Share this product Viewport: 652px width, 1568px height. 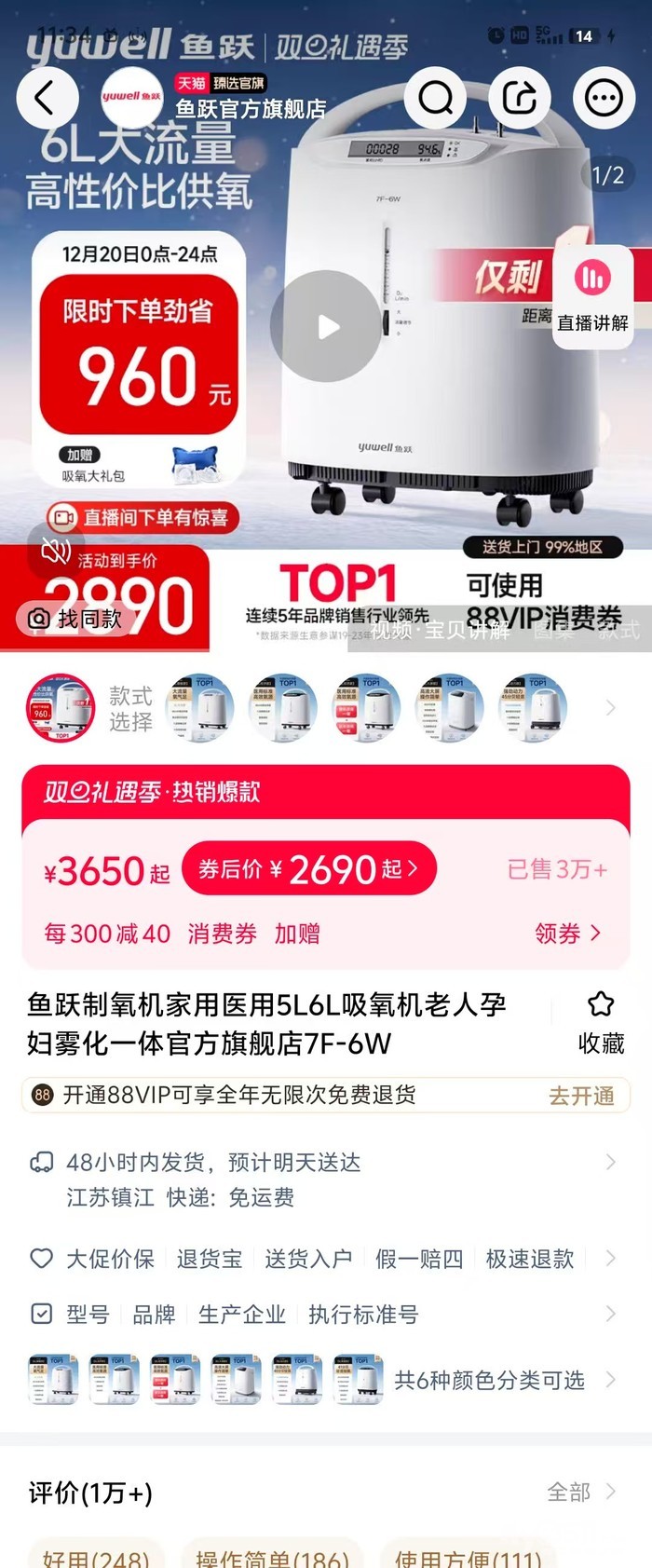[x=520, y=97]
